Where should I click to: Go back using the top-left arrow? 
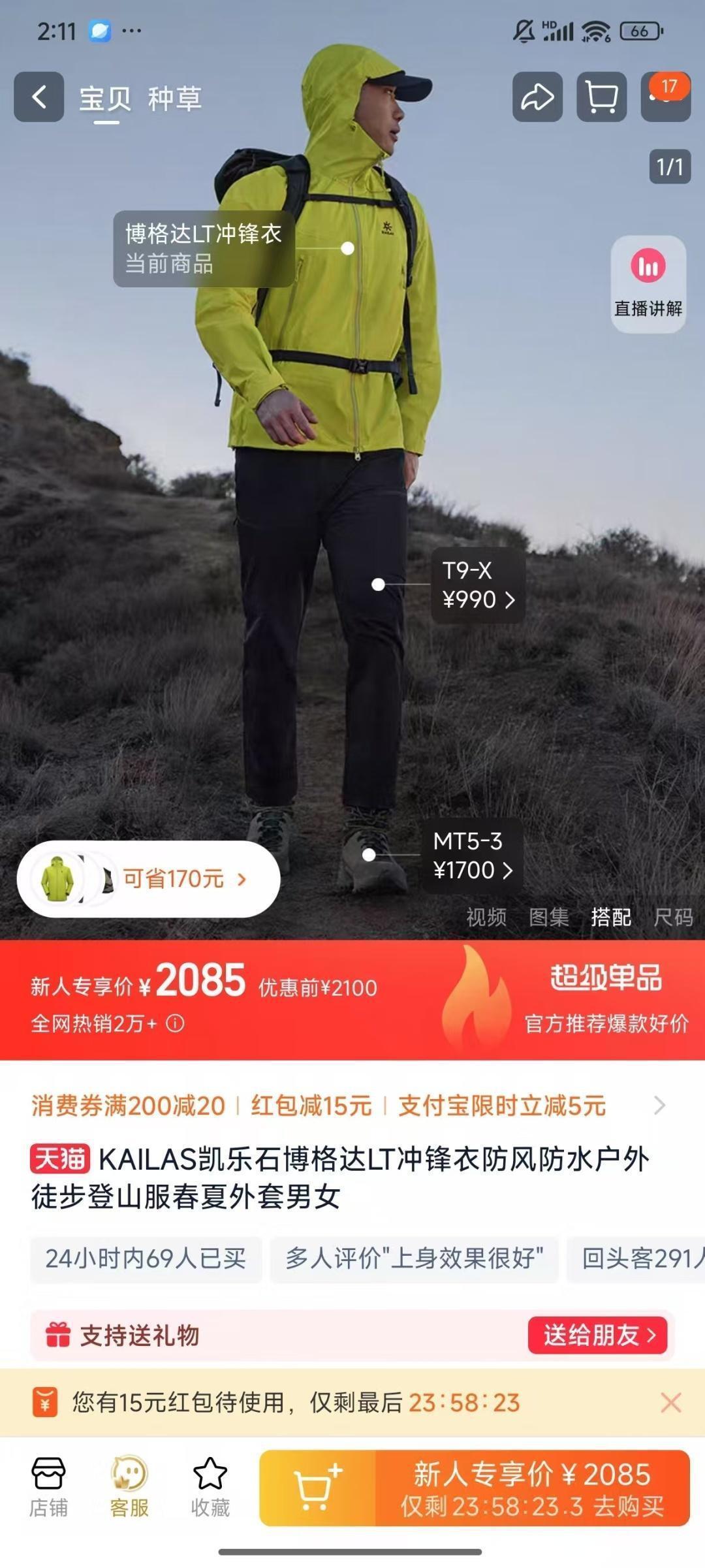pos(39,97)
